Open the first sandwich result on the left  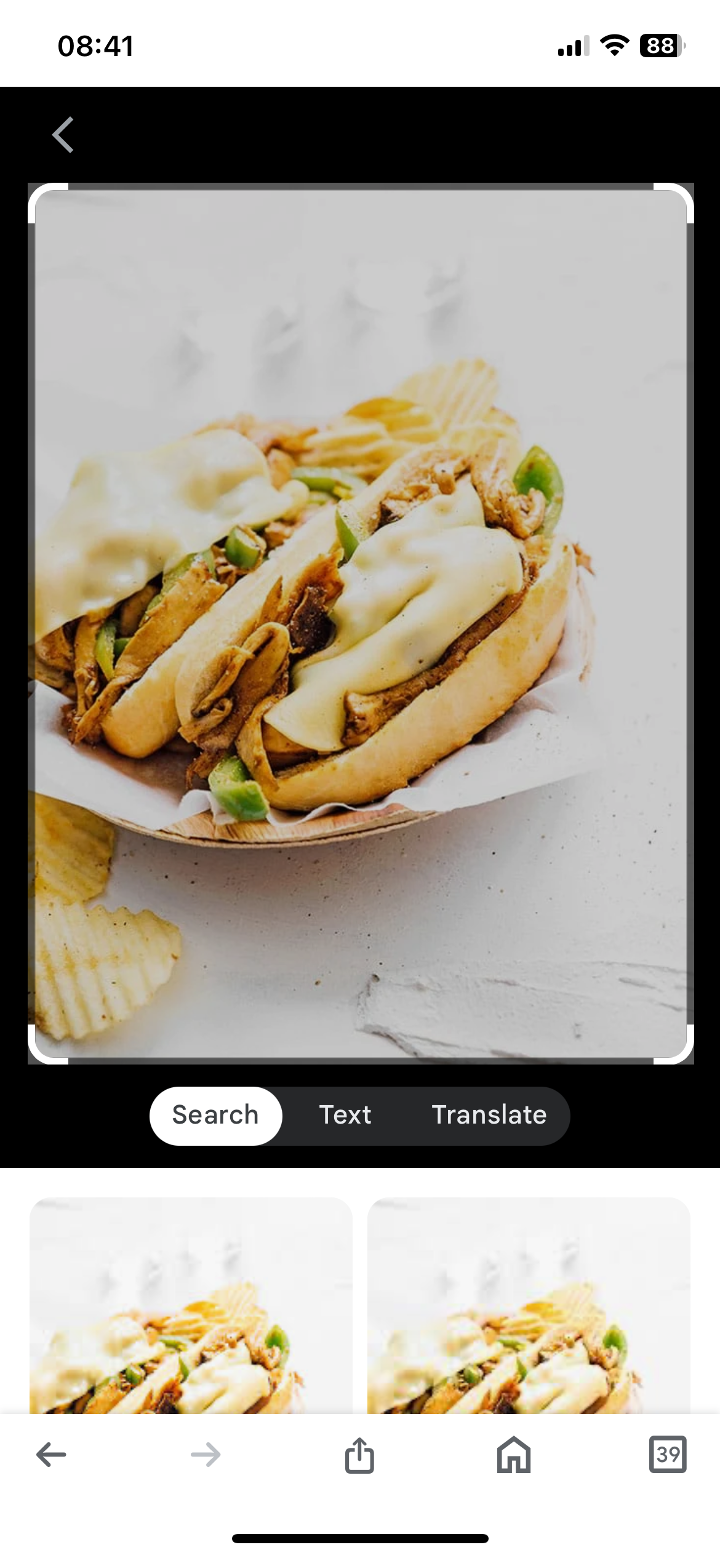[x=191, y=1305]
